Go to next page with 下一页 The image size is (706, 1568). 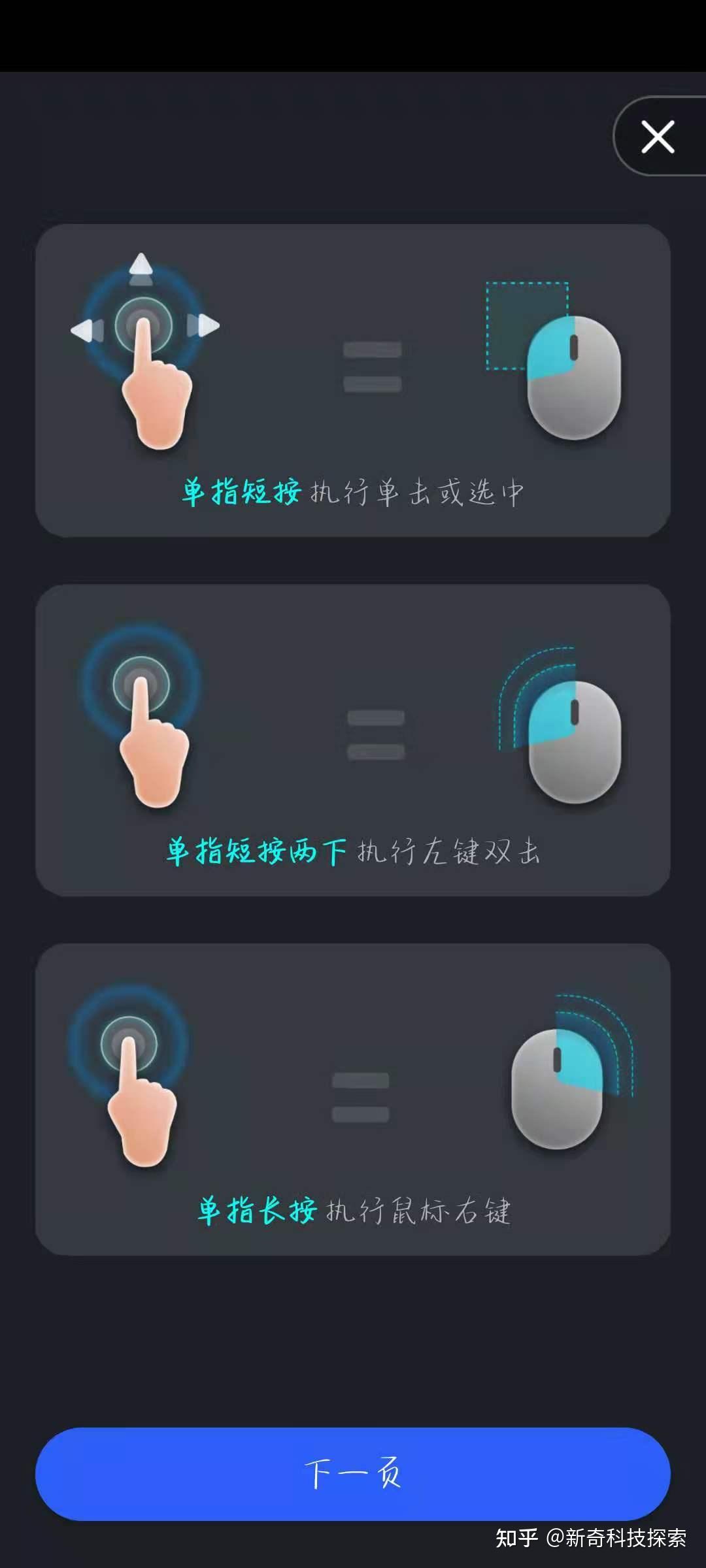353,1473
